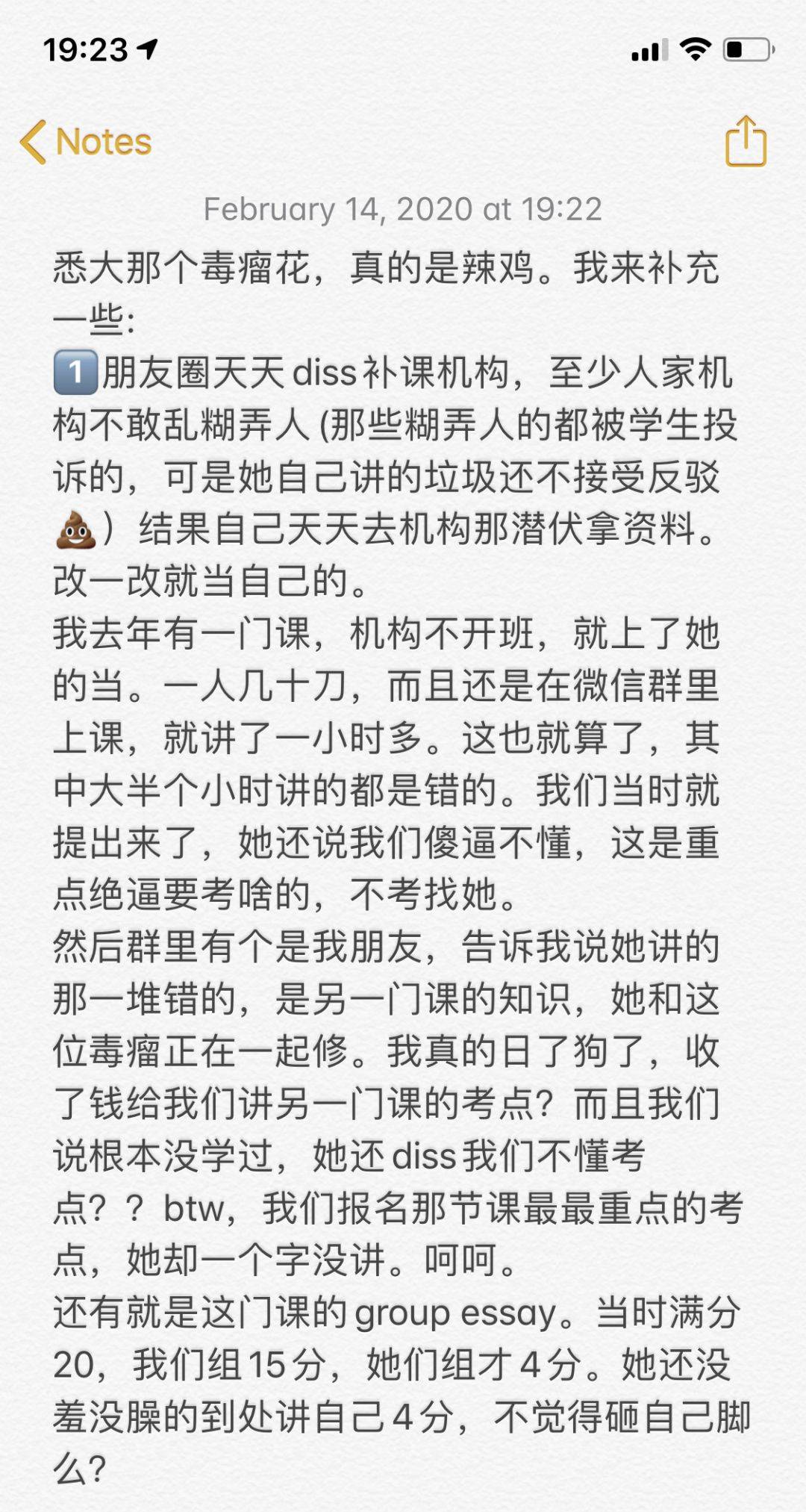Go back to the Notes list
Viewport: 806px width, 1512px height.
click(x=87, y=142)
